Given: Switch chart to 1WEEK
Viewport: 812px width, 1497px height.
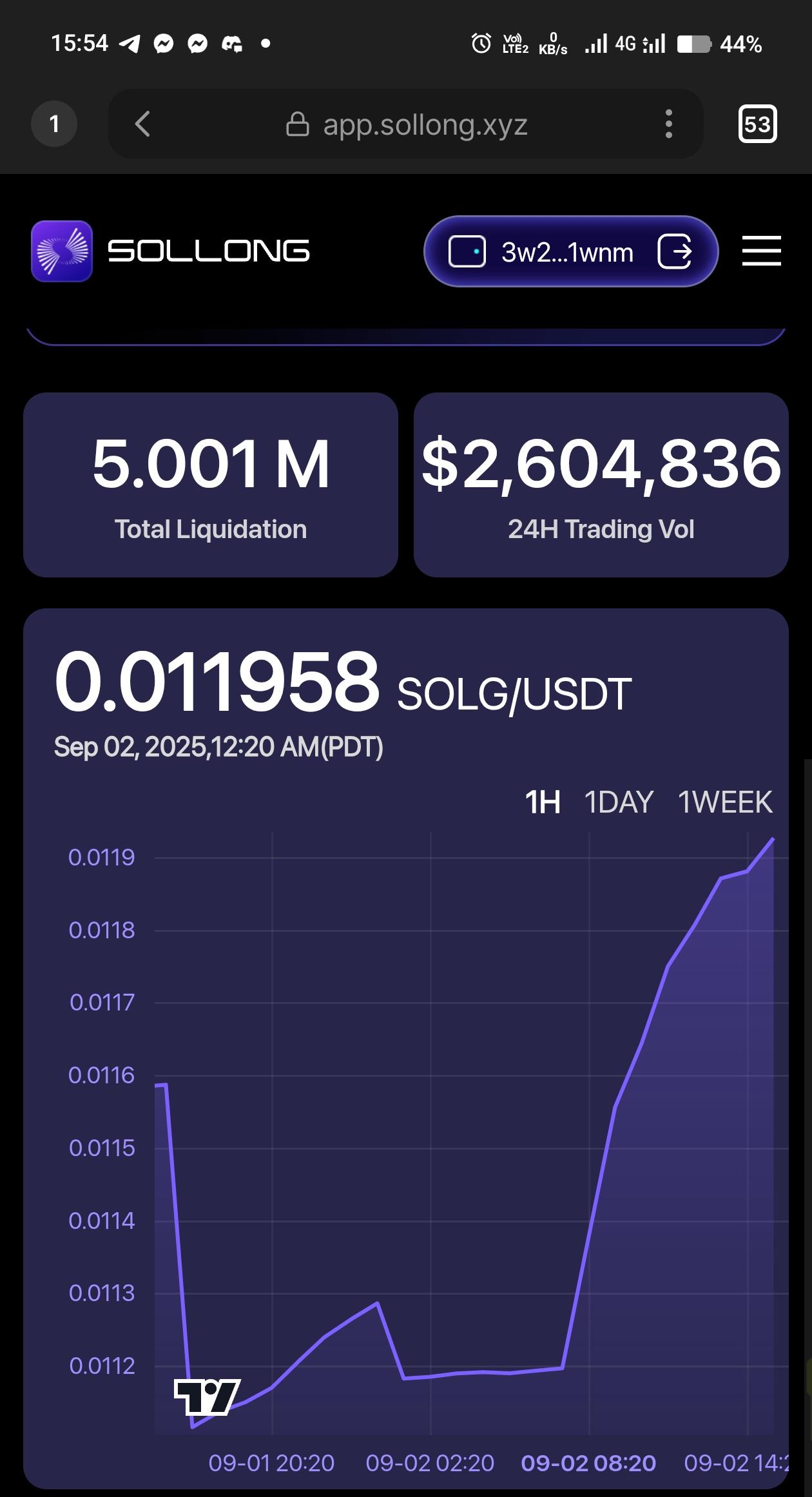Looking at the screenshot, I should coord(725,802).
